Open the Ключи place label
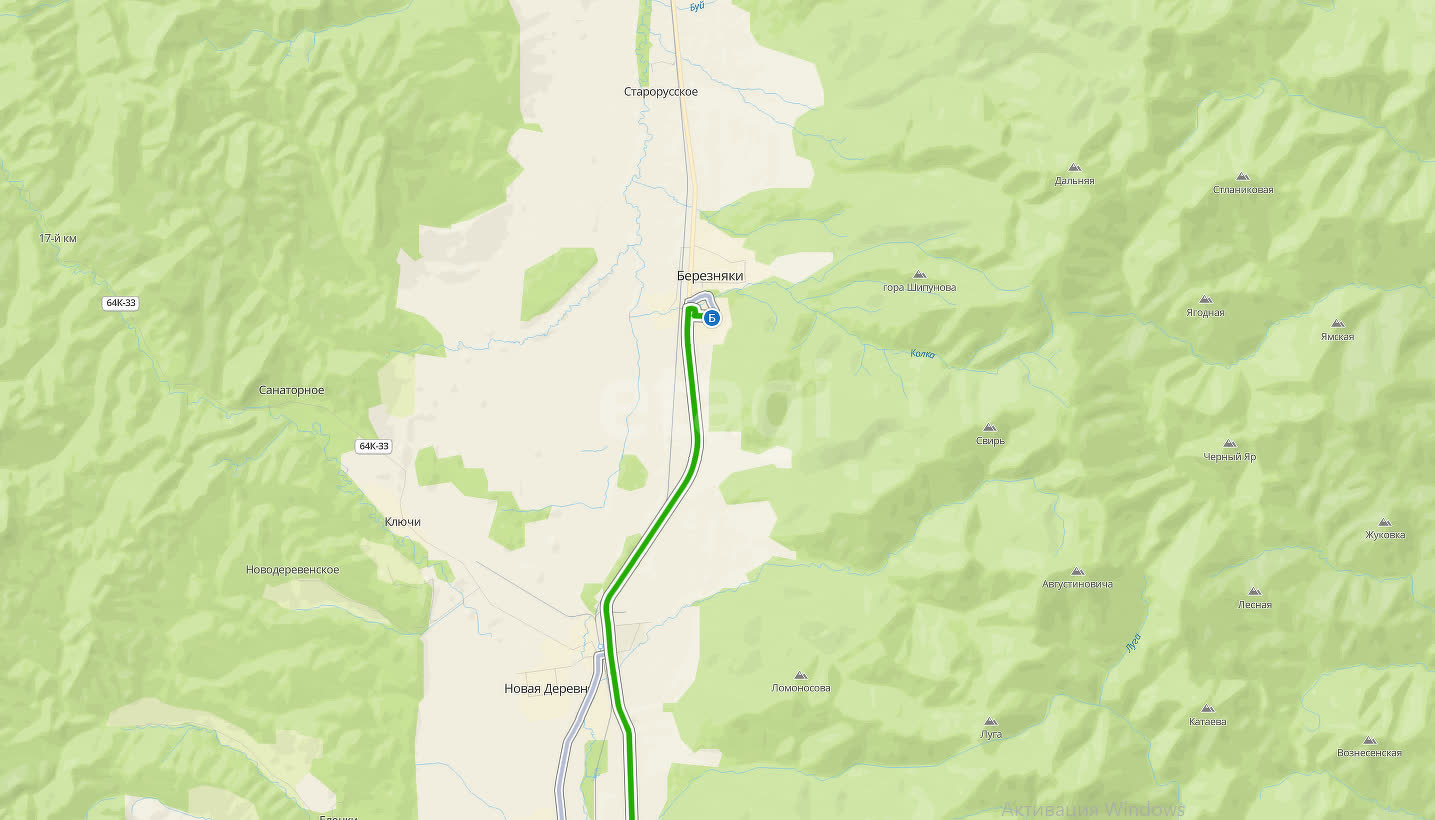1435x820 pixels. (402, 522)
